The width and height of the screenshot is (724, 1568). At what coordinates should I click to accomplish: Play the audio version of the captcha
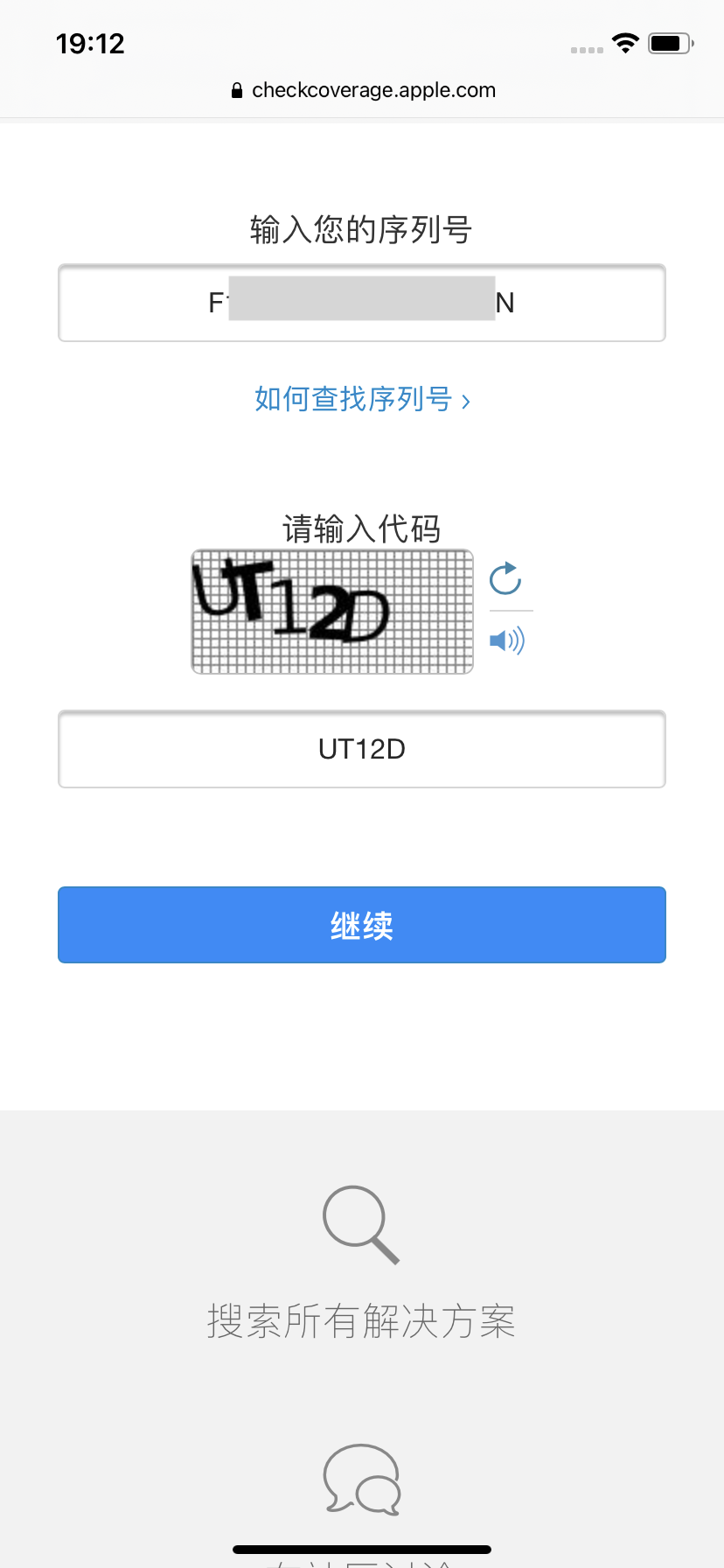click(506, 640)
